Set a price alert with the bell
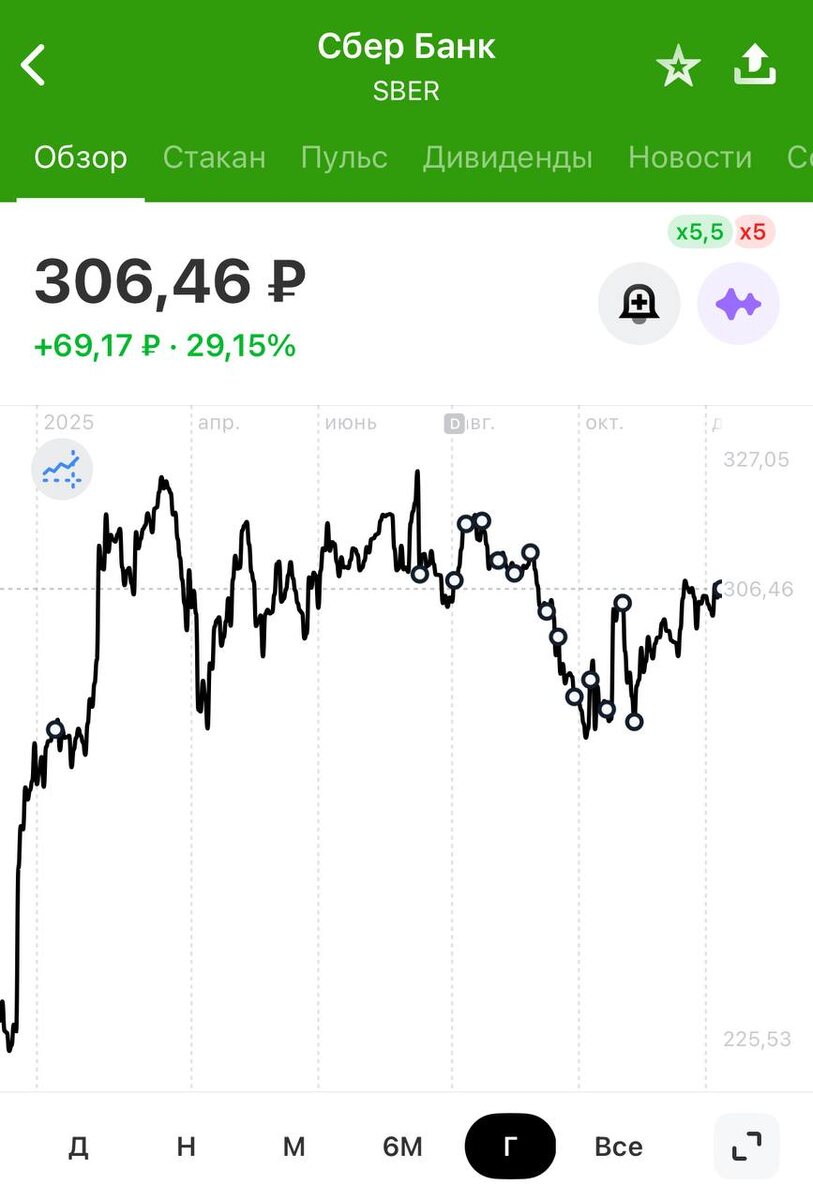Screen dimensions: 813x1200 [639, 304]
